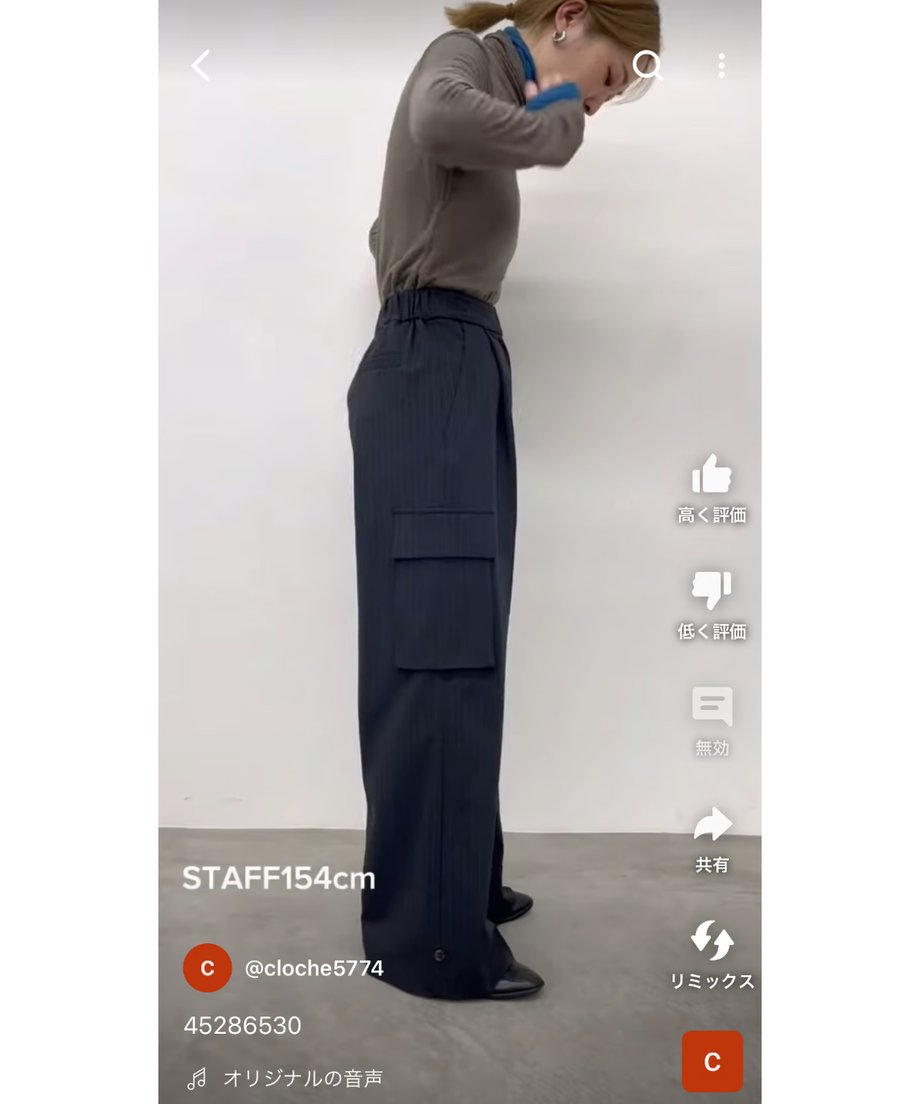Open the sound thumbnail at bottom right
920x1104 pixels.
tap(712, 1061)
